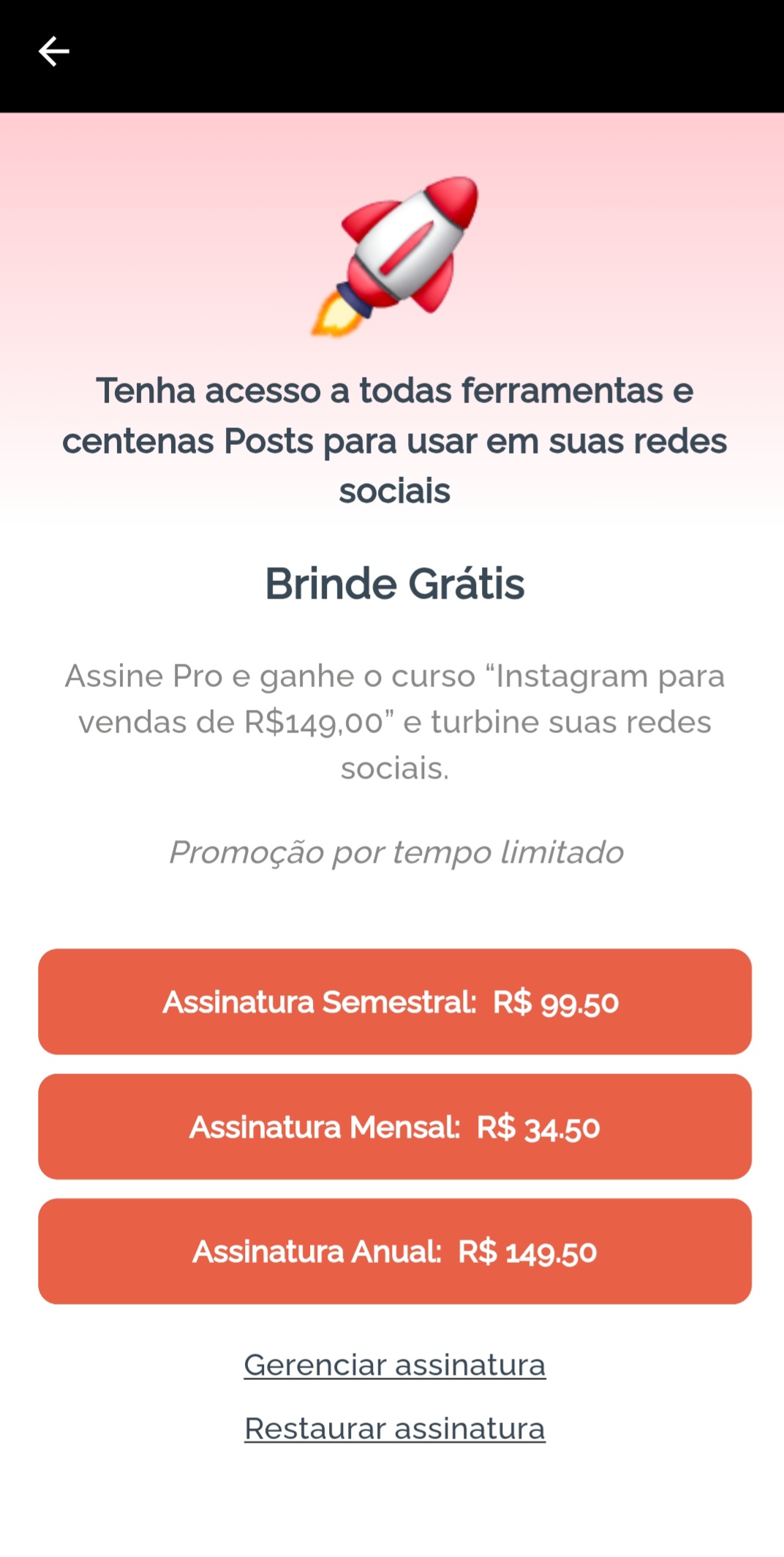Viewport: 784px width, 1557px height.
Task: Open the Gerenciar assinatura link
Action: (395, 1365)
